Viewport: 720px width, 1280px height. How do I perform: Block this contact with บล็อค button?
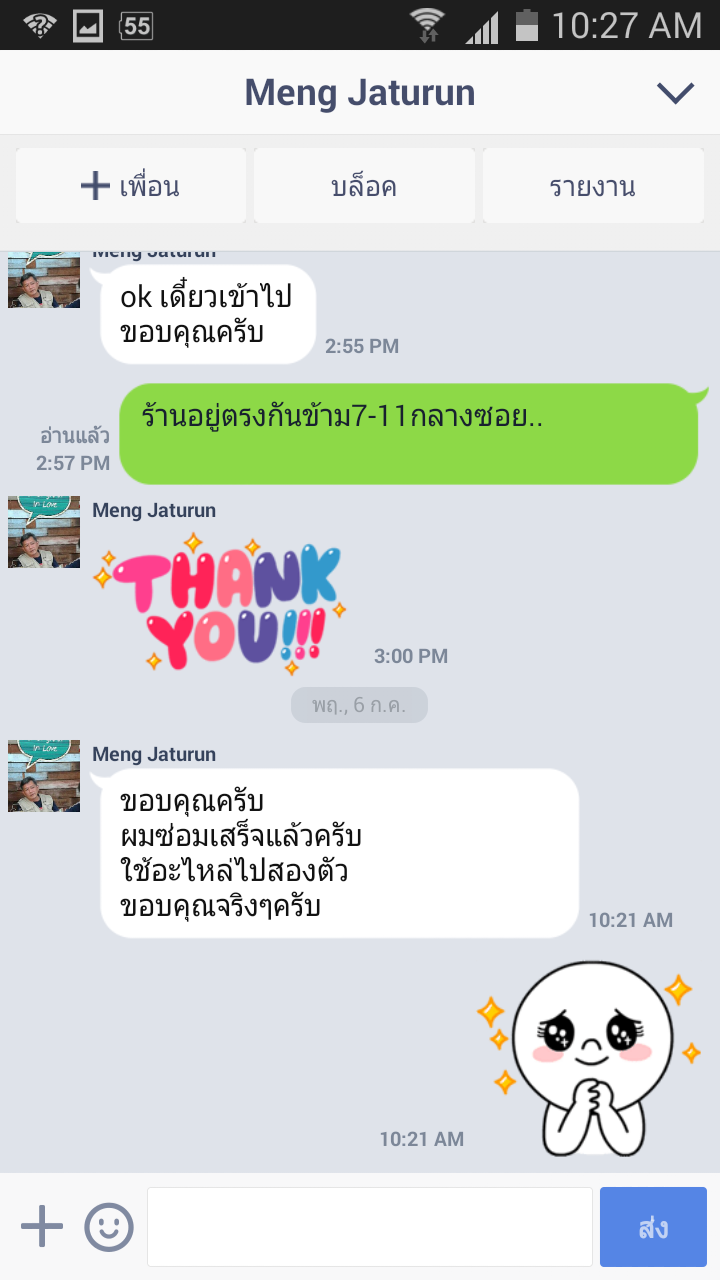(364, 186)
